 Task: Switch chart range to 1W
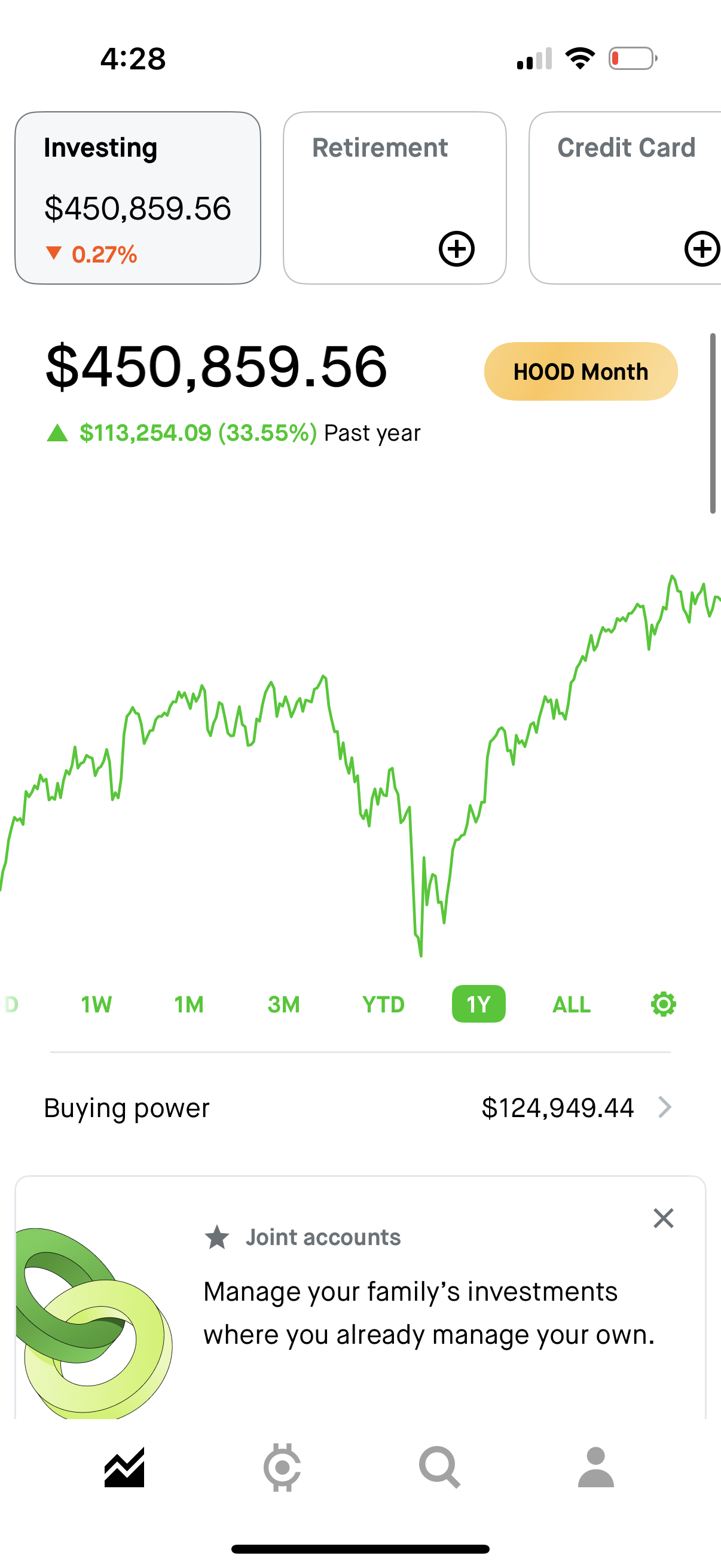click(96, 1004)
